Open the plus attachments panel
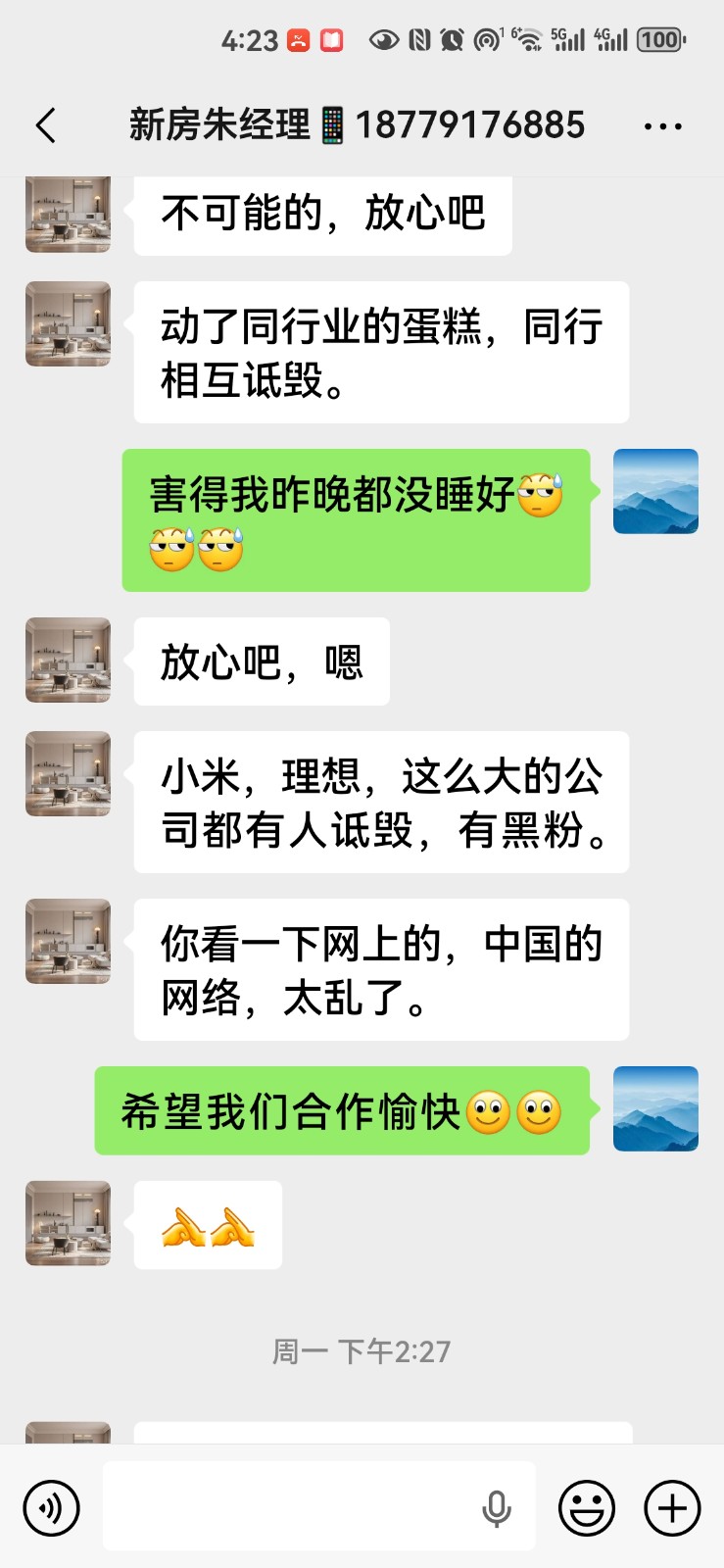Screen dimensions: 724x1568 tap(672, 1507)
